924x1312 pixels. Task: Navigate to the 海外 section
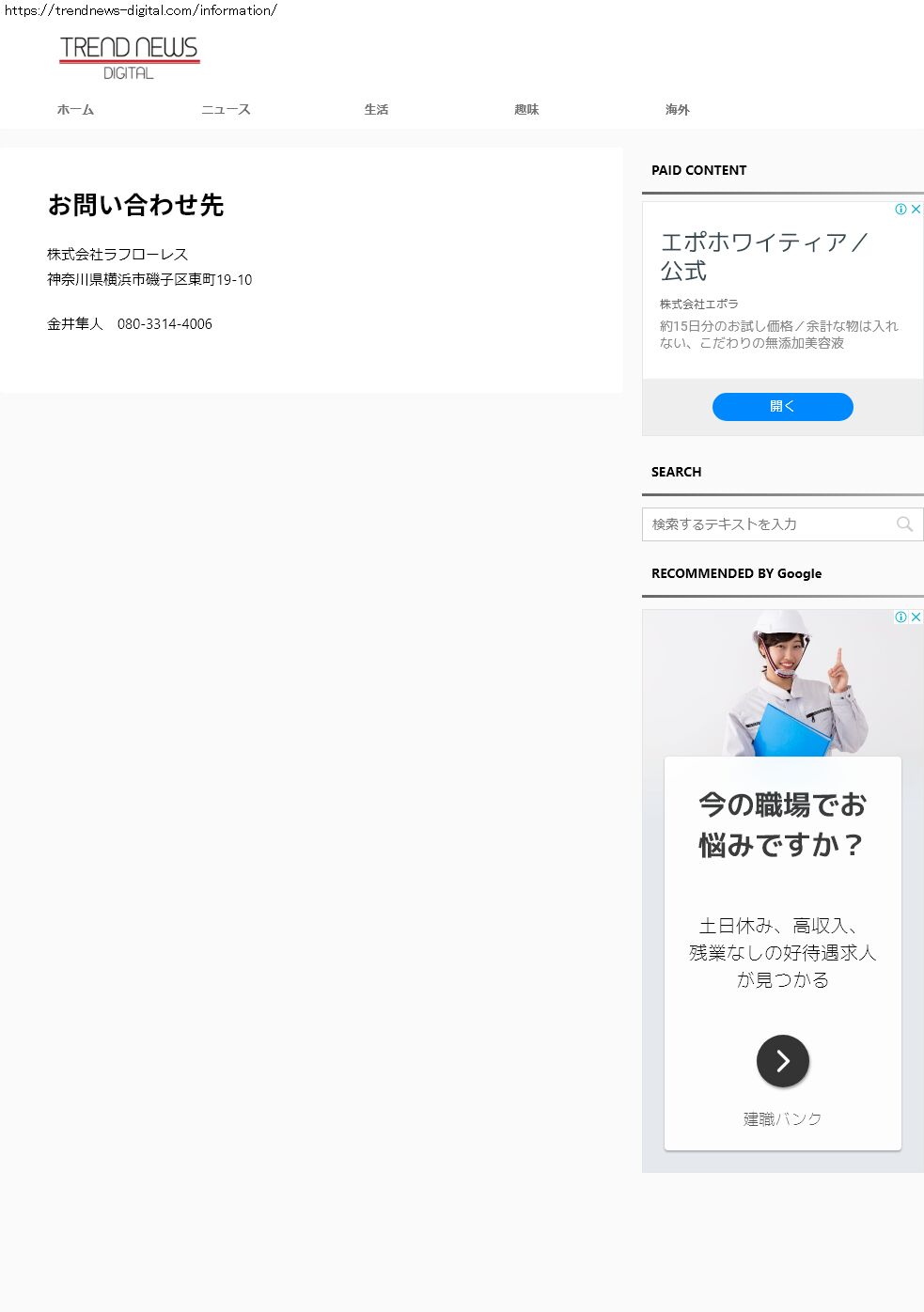677,110
